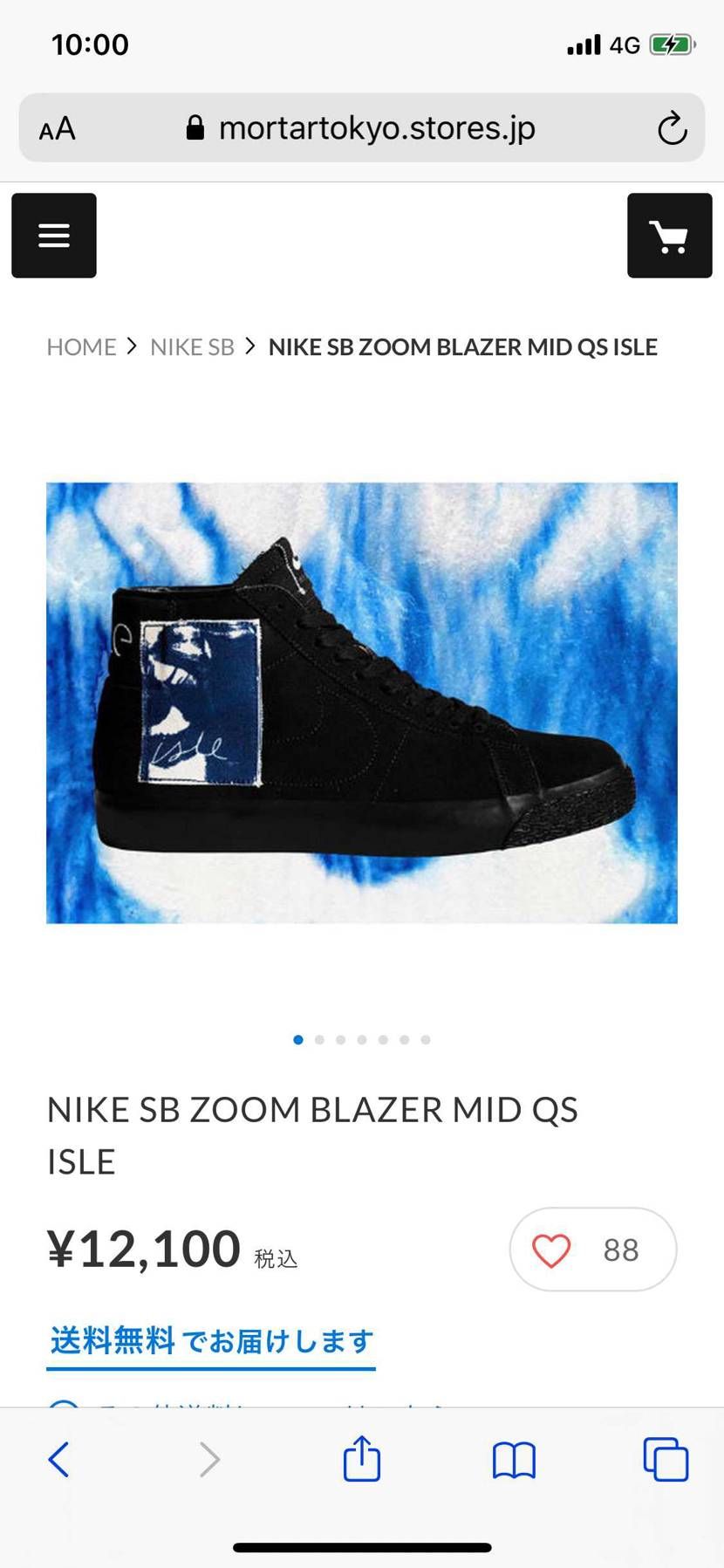
Task: Open the shopping cart
Action: (x=669, y=236)
